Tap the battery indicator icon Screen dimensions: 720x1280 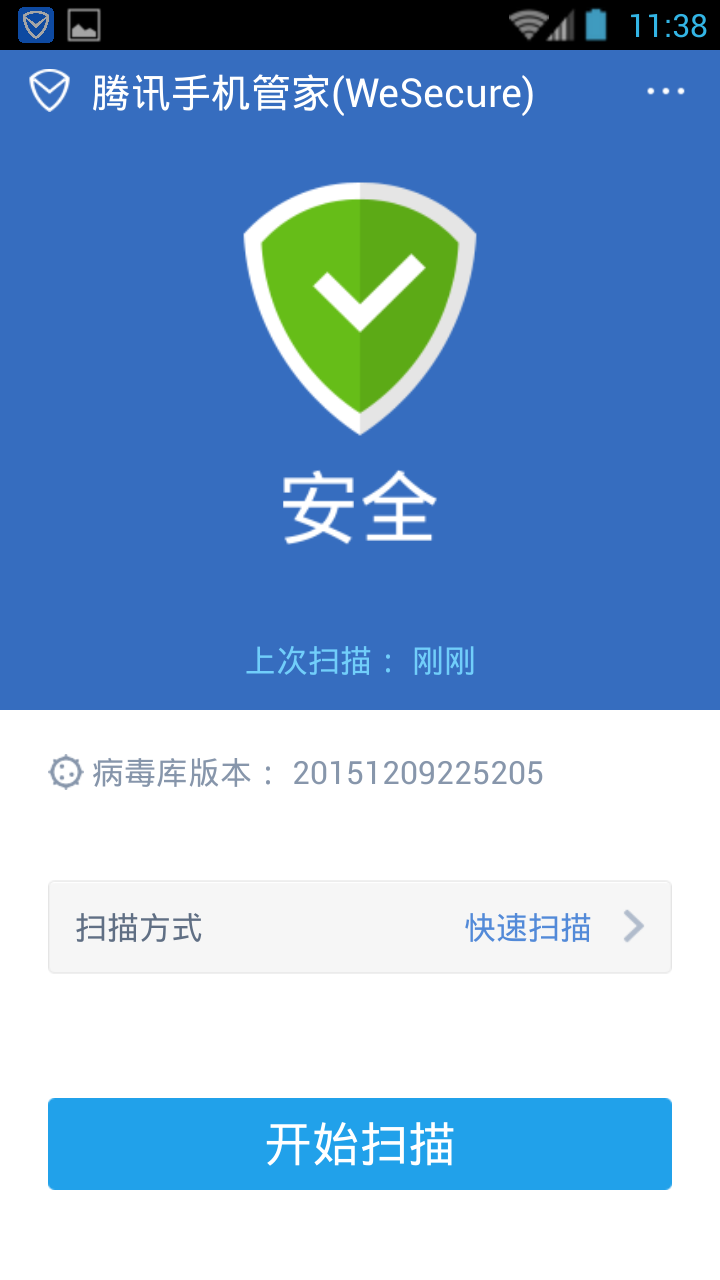tap(597, 25)
